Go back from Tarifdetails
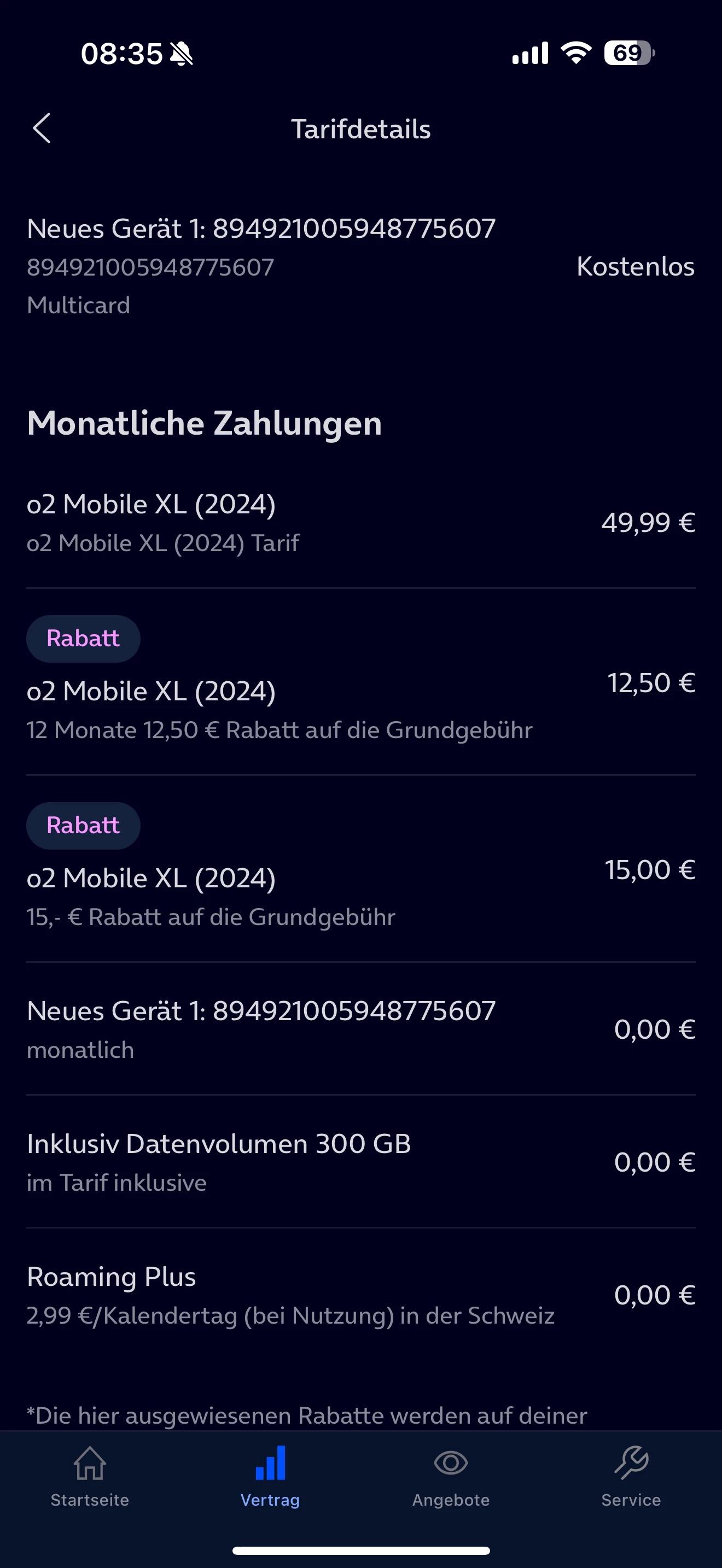 tap(42, 128)
